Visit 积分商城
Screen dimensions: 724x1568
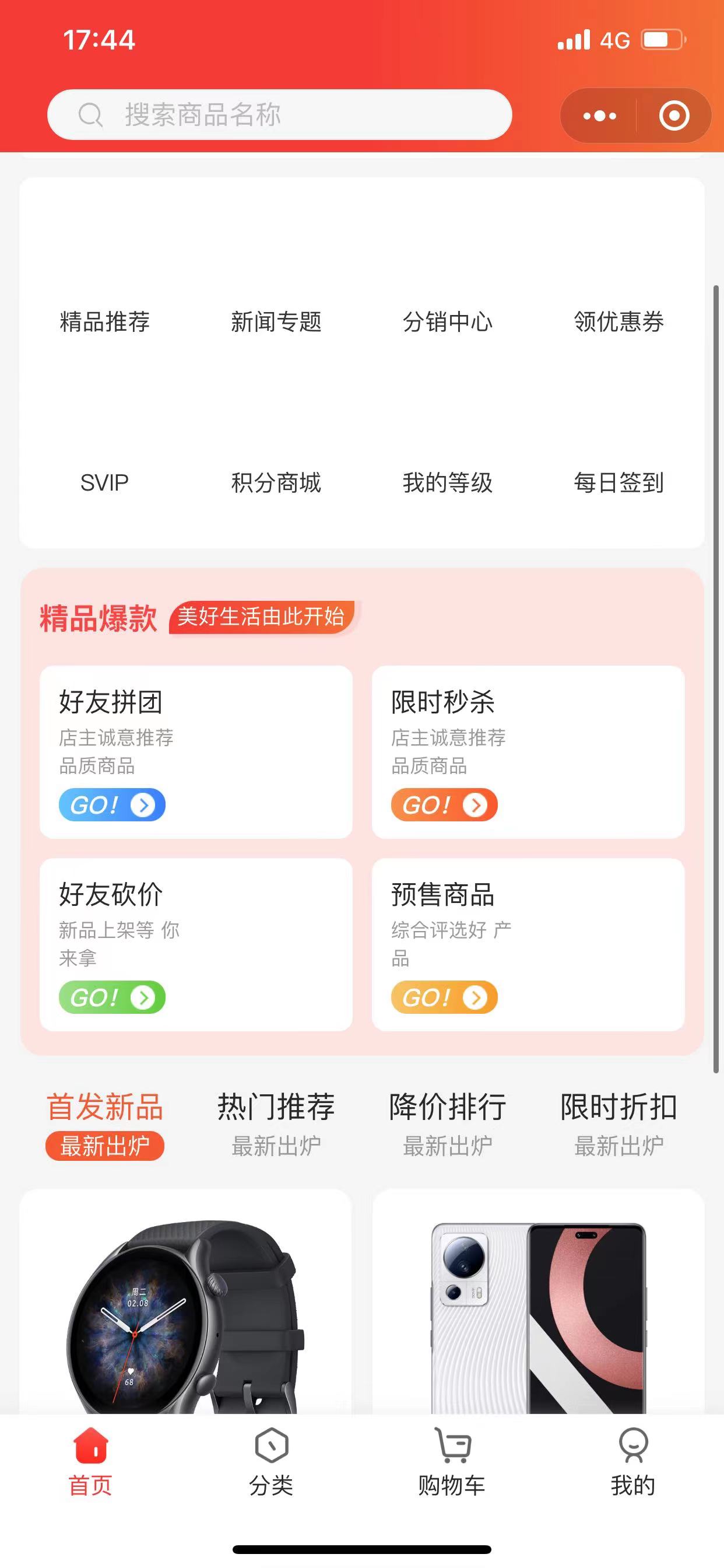point(276,482)
